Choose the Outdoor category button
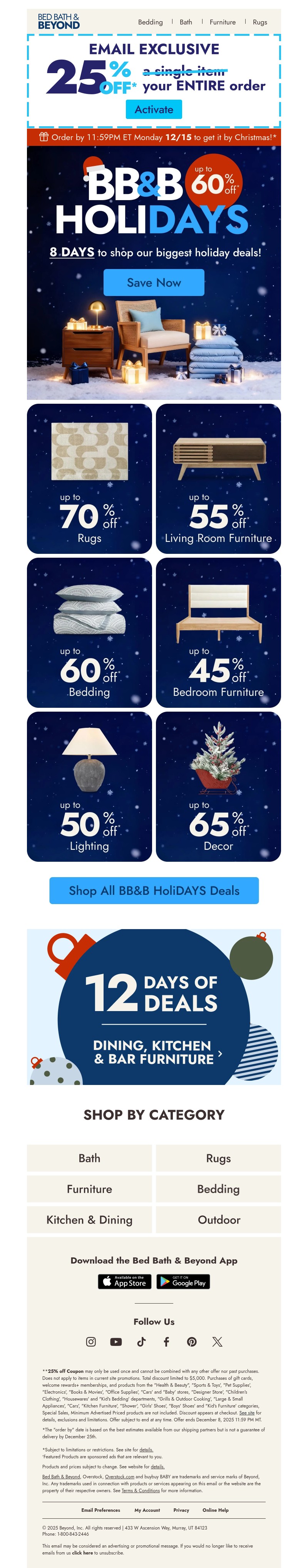The height and width of the screenshot is (1568, 308). pyautogui.click(x=218, y=1219)
